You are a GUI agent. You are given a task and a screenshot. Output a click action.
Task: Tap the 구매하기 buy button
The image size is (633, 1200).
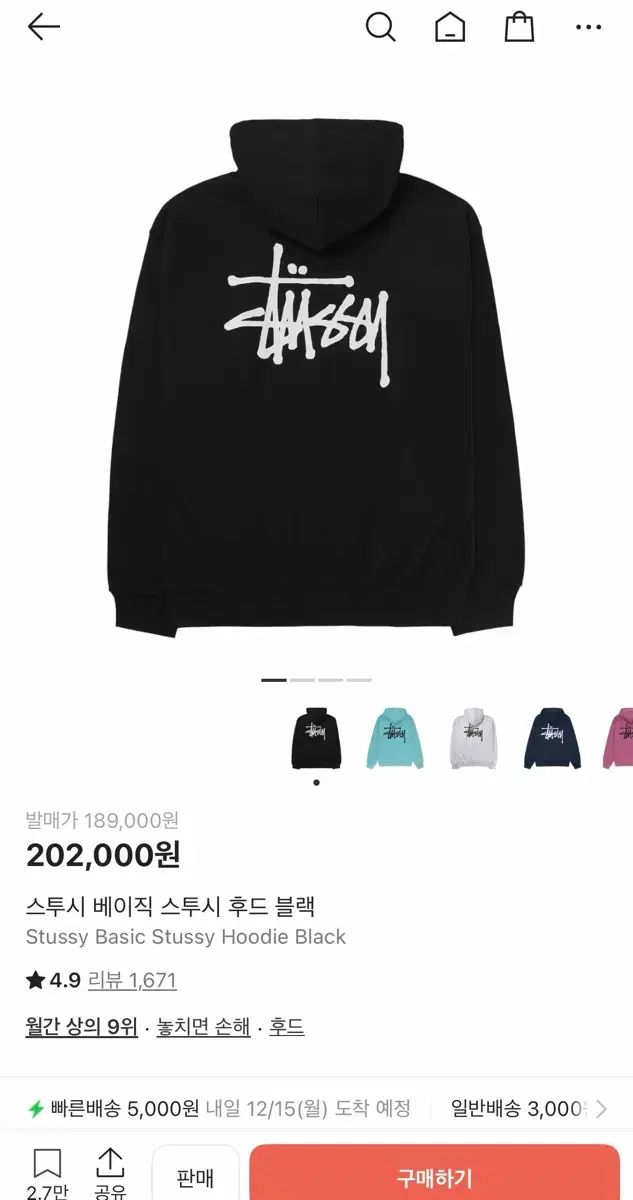434,1177
